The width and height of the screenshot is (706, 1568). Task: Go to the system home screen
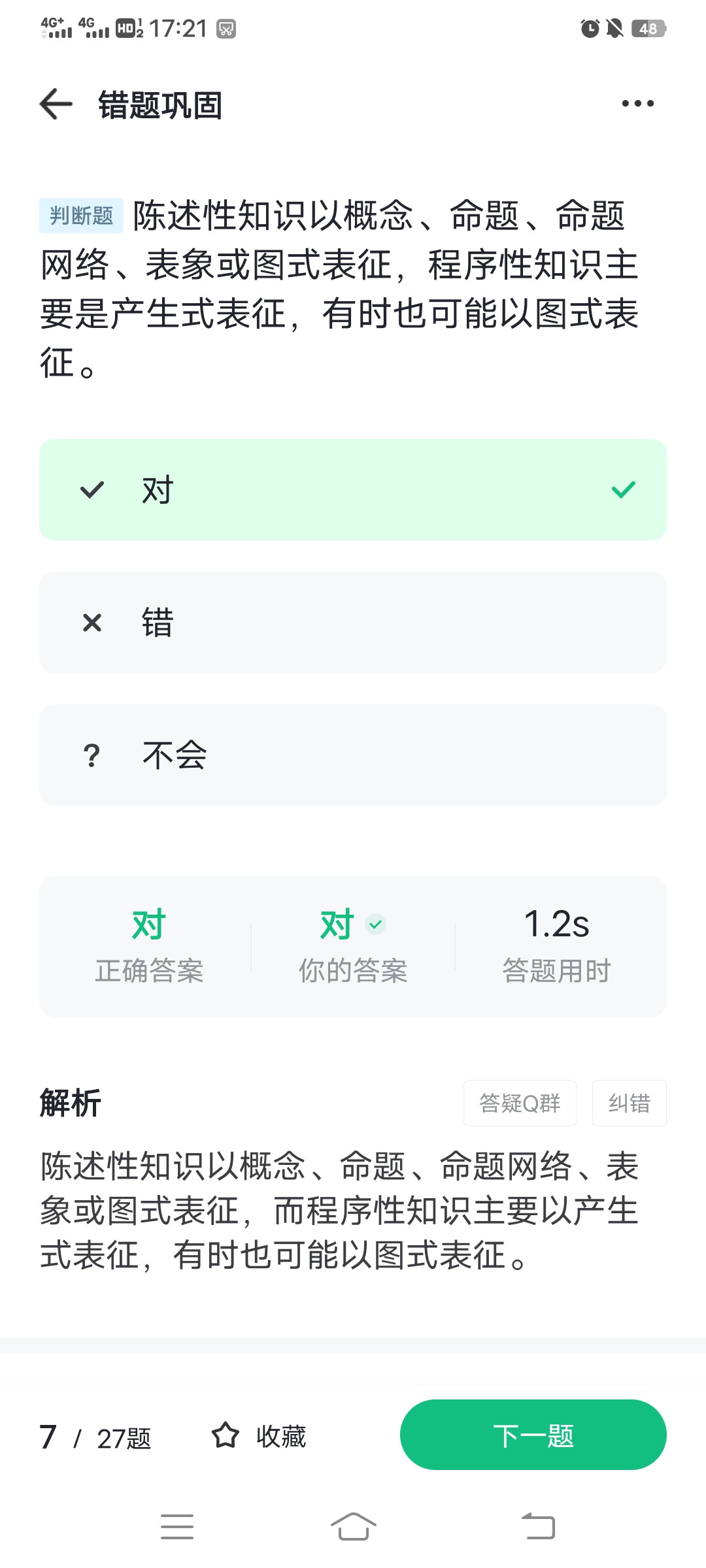tap(353, 1526)
